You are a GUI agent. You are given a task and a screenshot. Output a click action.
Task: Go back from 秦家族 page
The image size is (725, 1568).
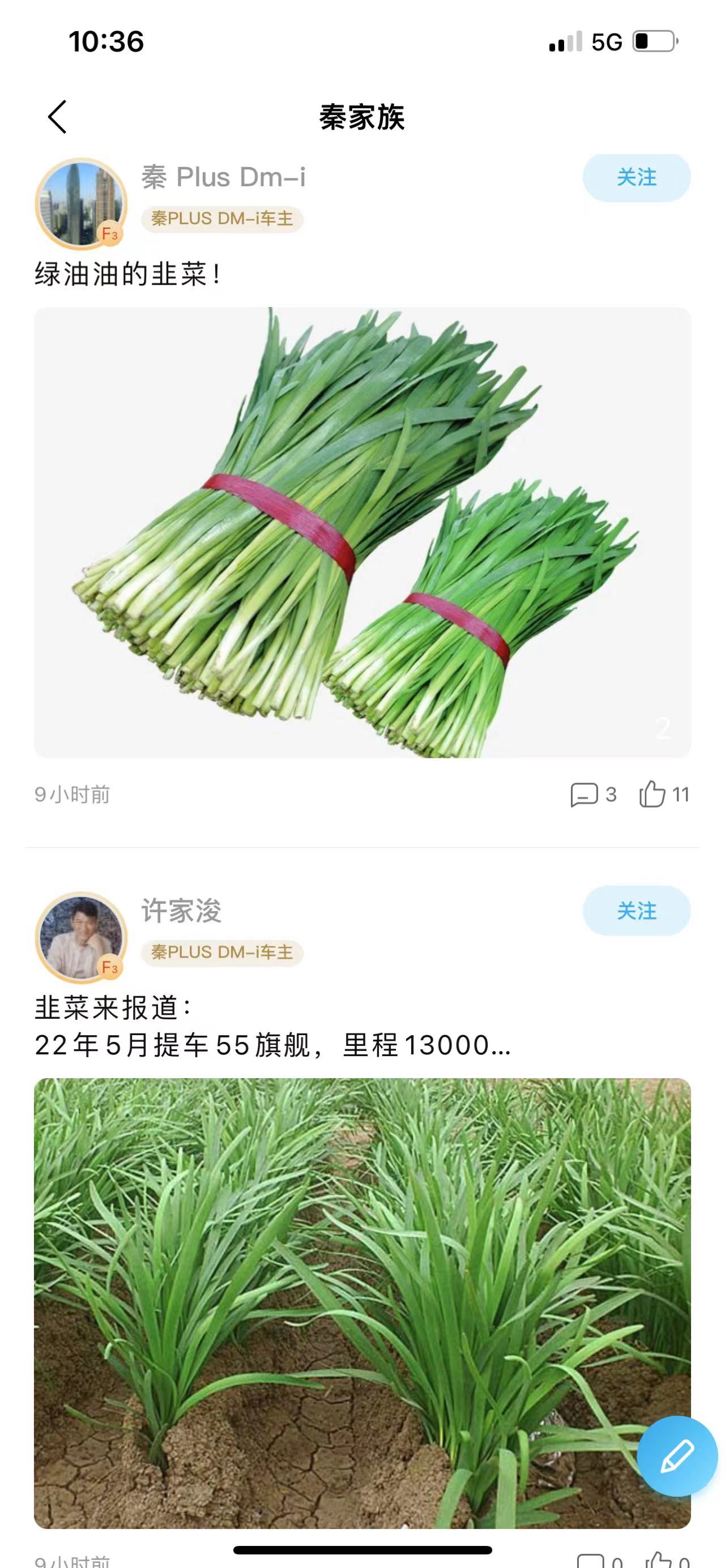(x=57, y=117)
